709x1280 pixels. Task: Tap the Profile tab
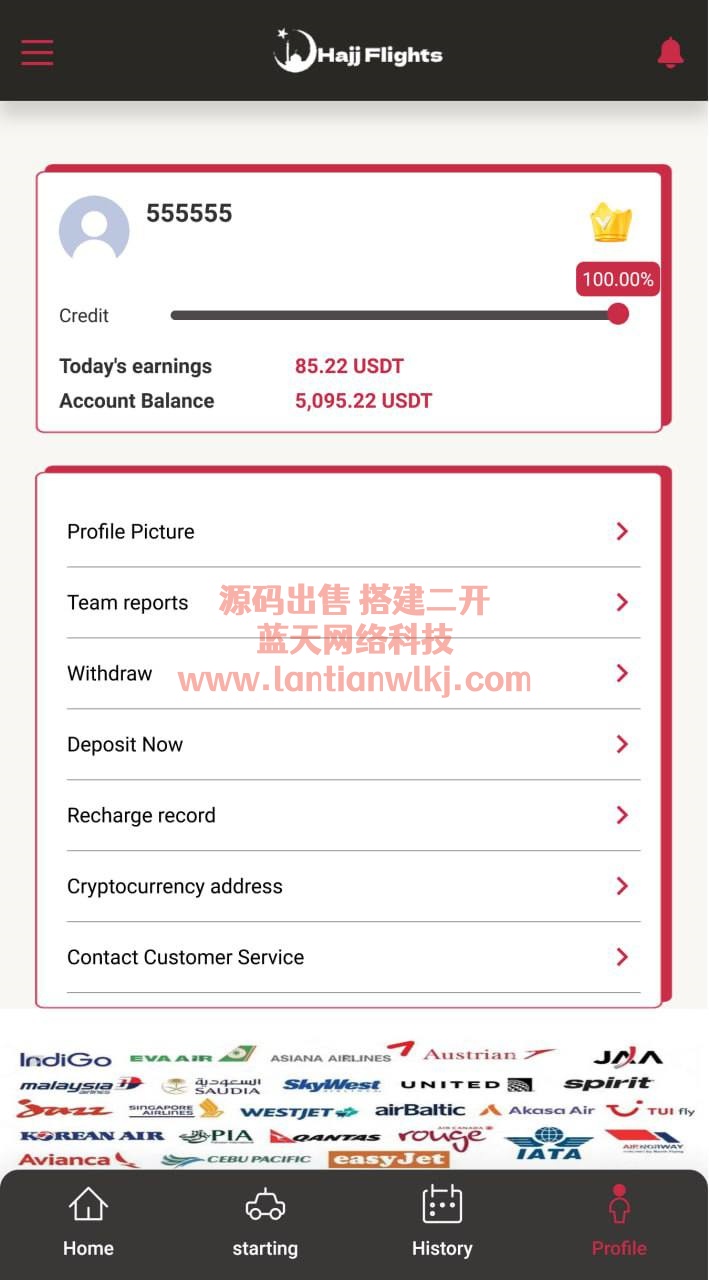click(x=619, y=1222)
